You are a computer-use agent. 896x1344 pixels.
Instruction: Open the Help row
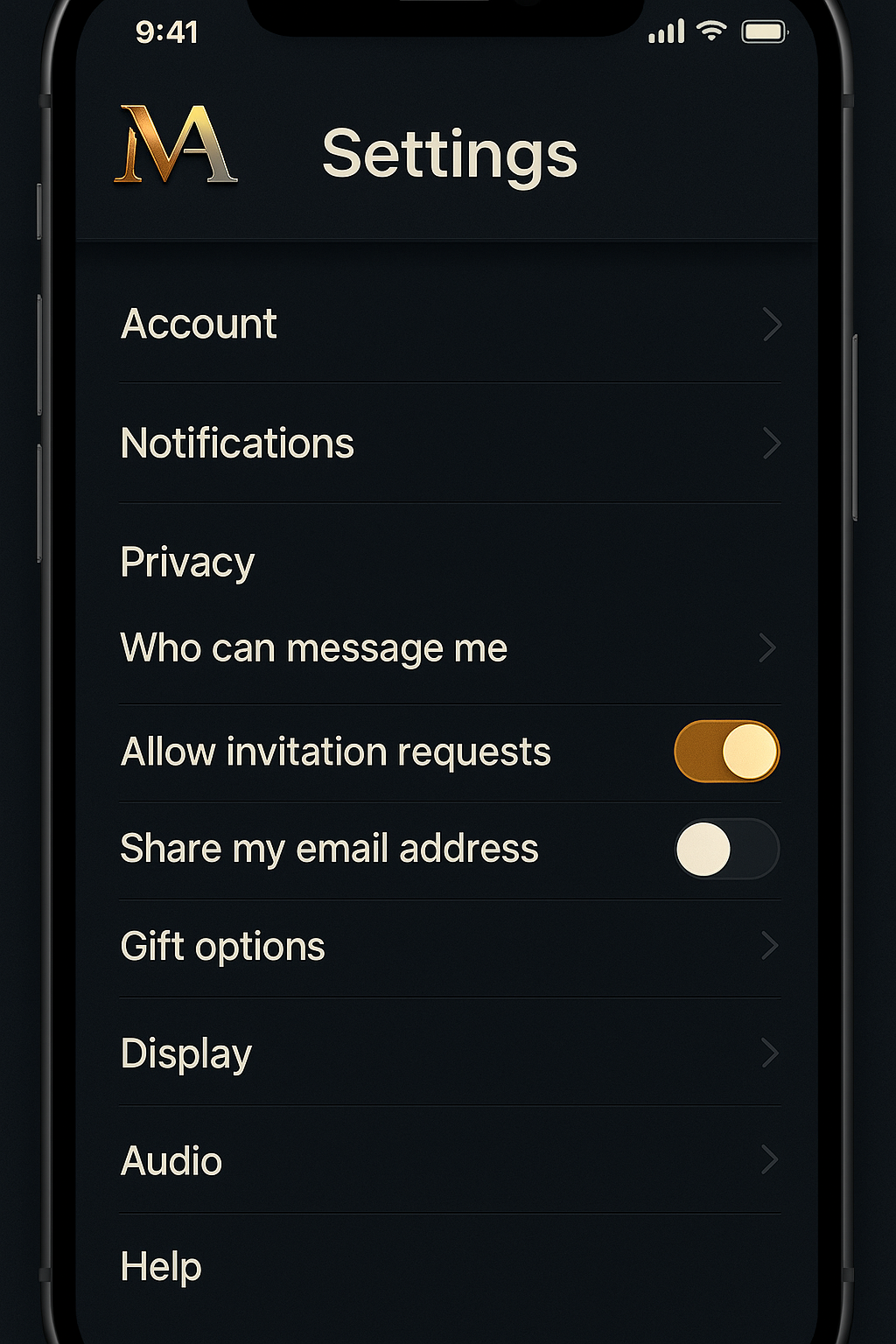[x=450, y=1267]
